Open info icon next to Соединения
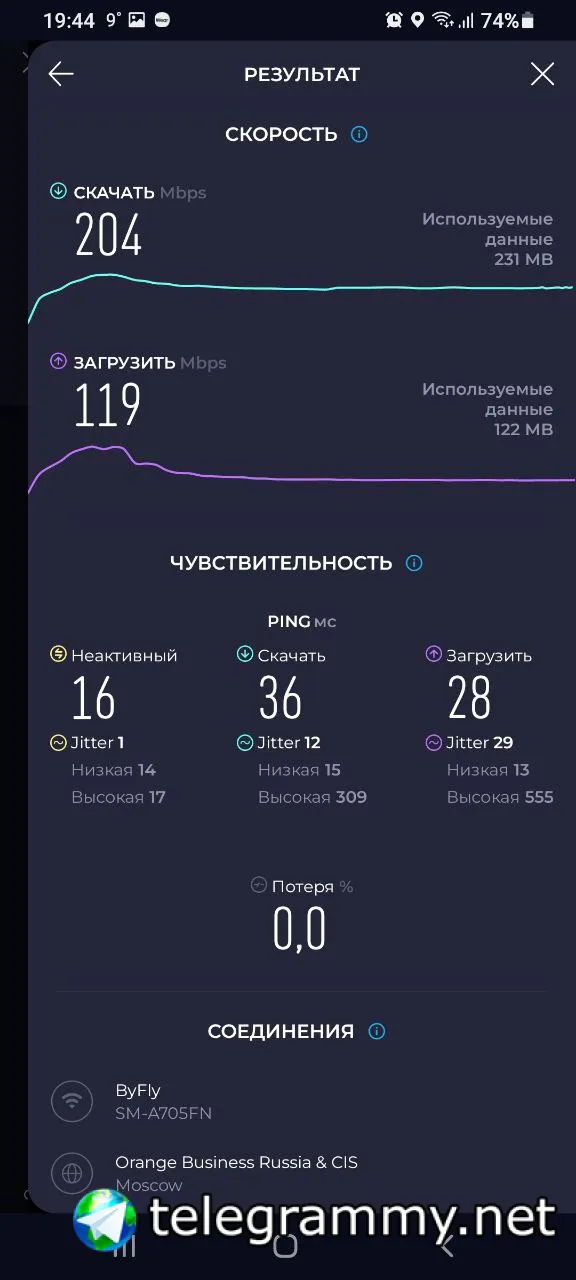 pyautogui.click(x=376, y=1031)
